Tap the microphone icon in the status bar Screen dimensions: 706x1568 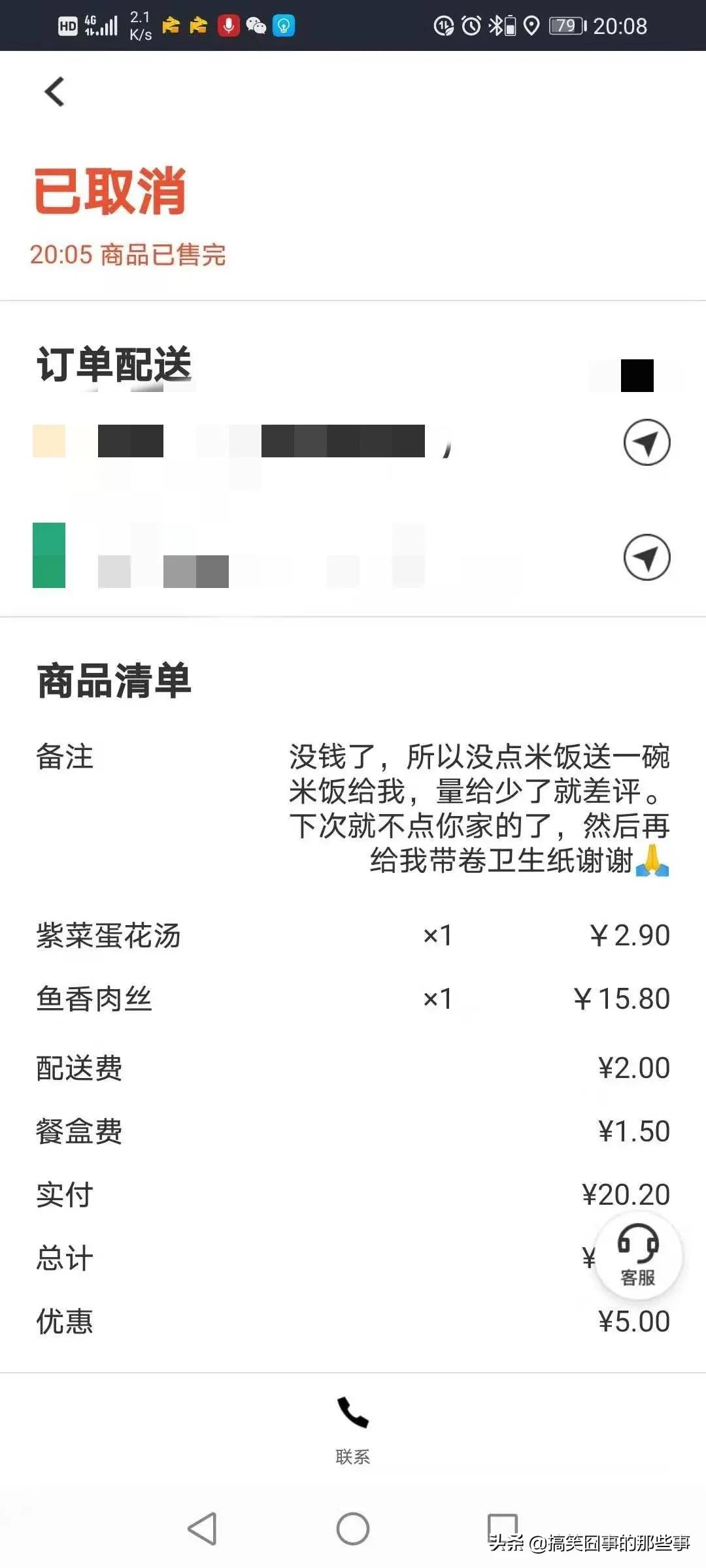point(227,26)
